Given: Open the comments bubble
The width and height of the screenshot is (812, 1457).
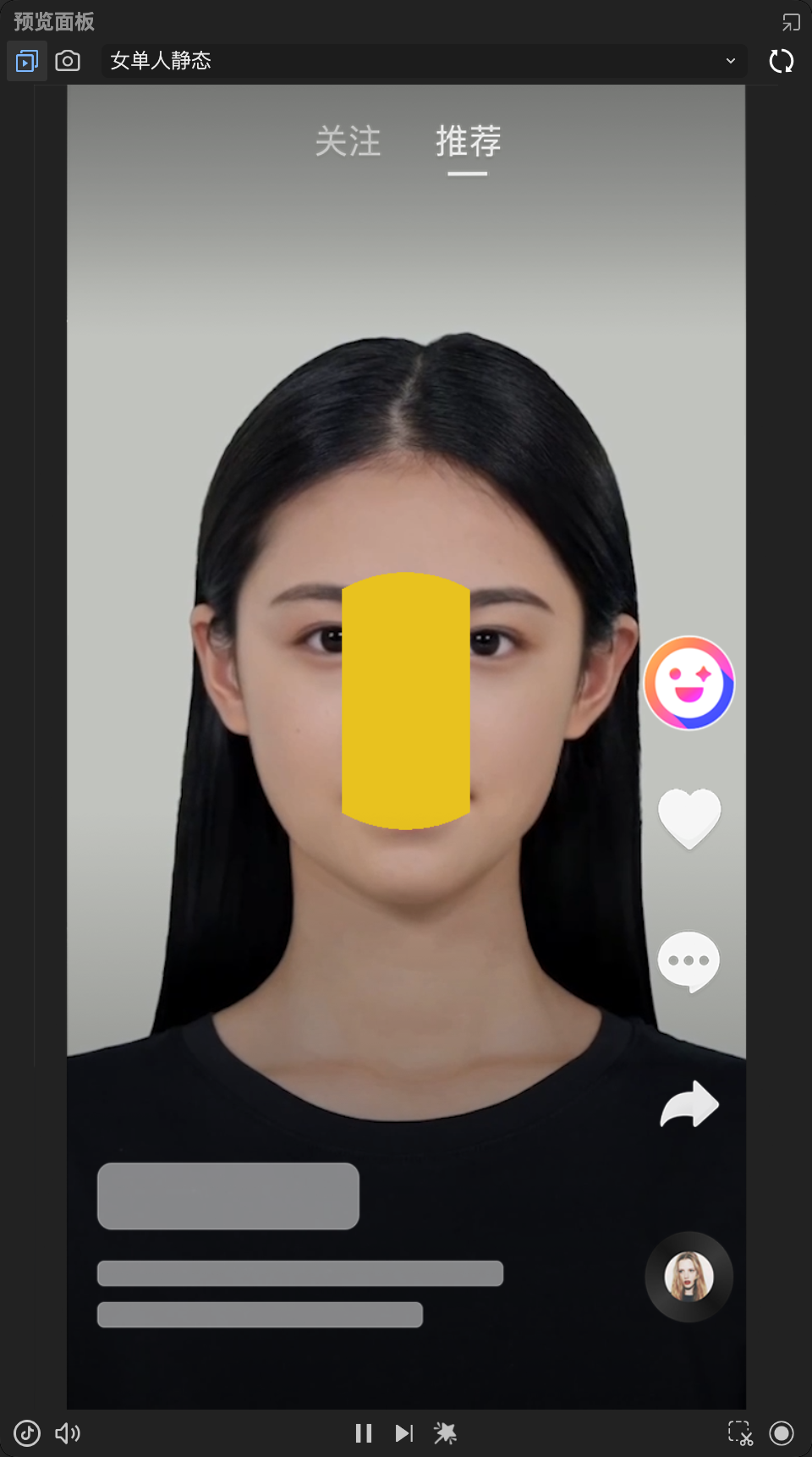Looking at the screenshot, I should 689,962.
